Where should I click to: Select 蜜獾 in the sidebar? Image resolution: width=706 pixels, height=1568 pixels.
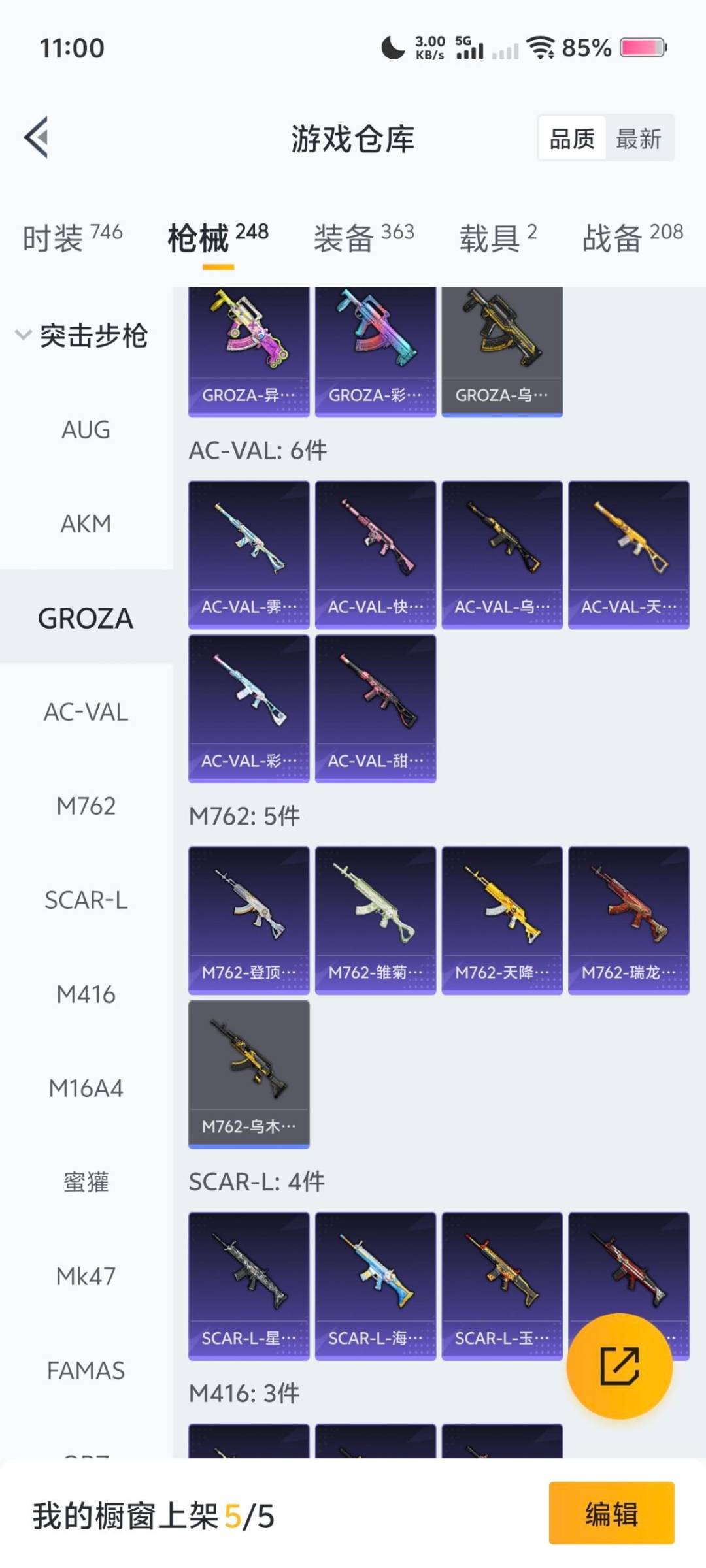tap(86, 1183)
